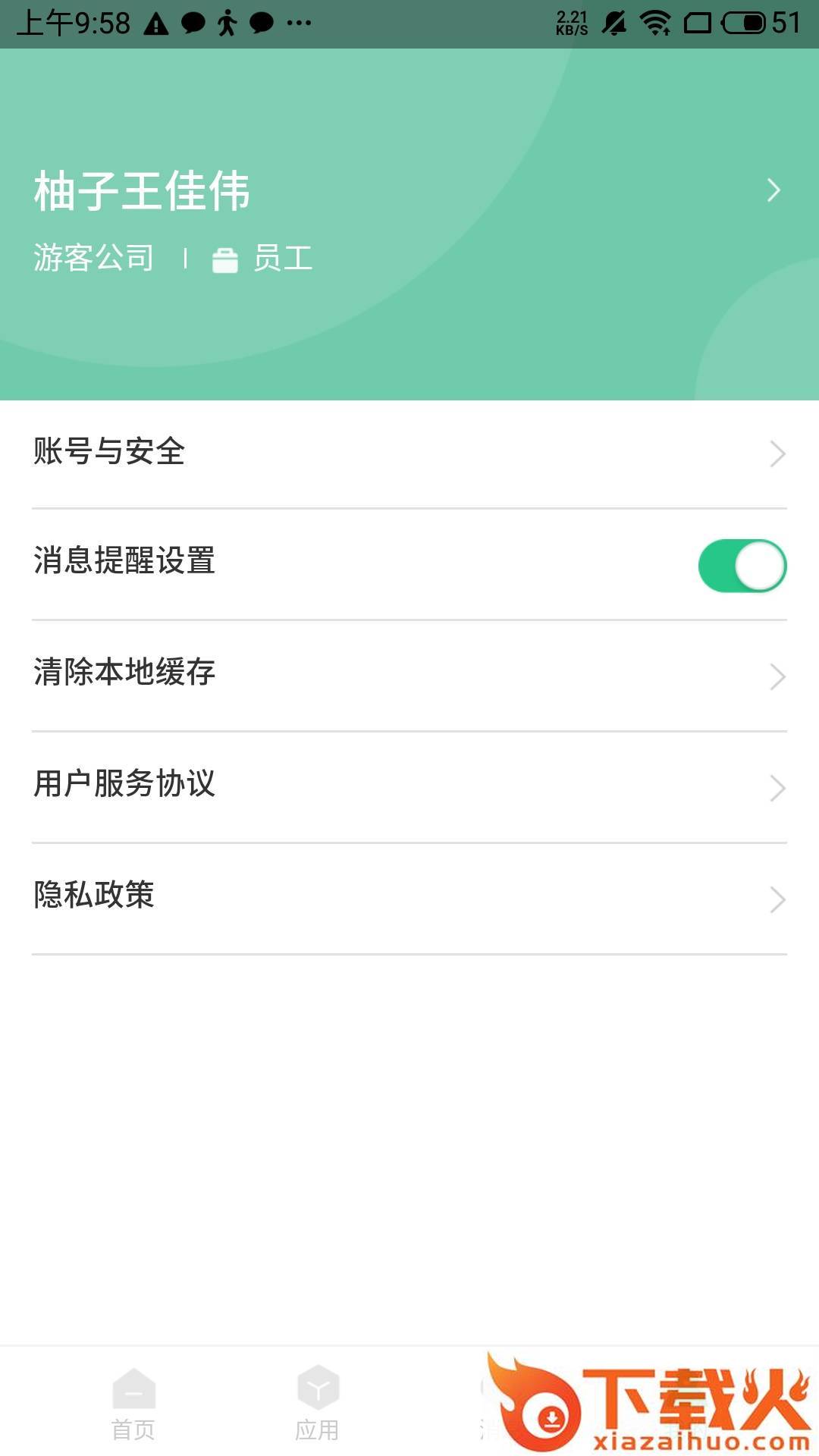Screen dimensions: 819x1456
Task: Select 清除本地缓存
Action: [x=409, y=675]
